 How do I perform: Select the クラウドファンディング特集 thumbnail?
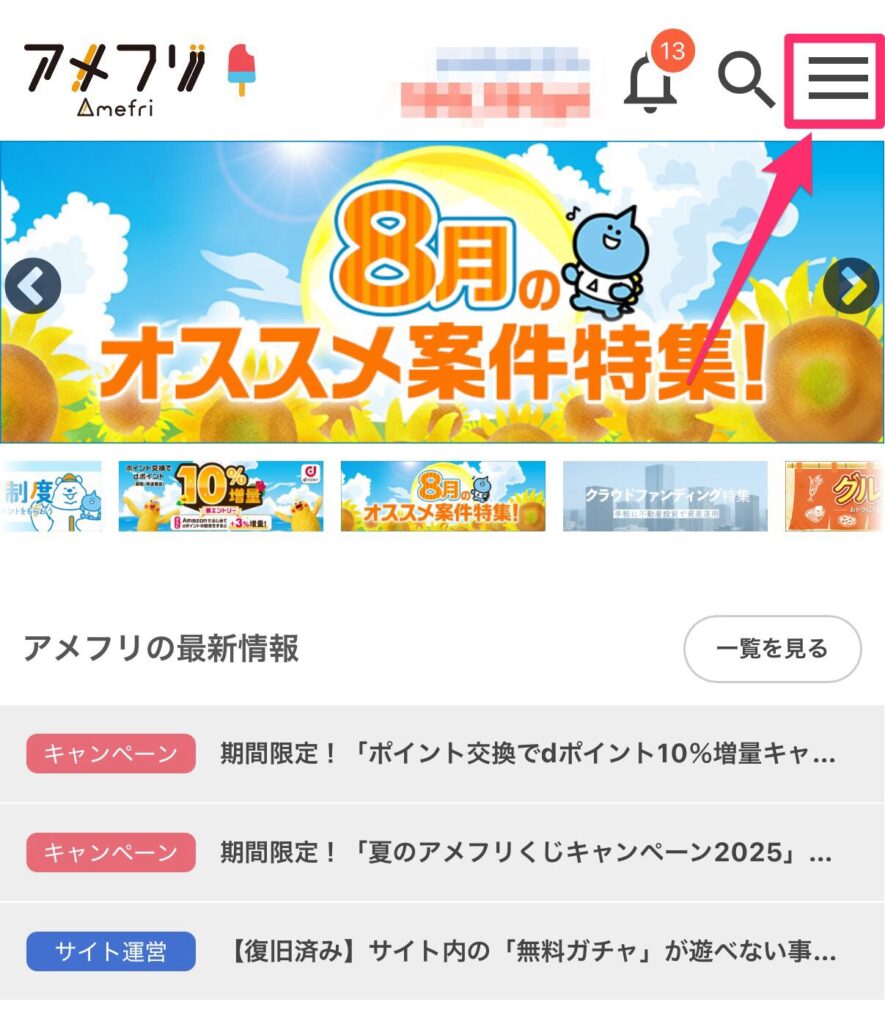[x=665, y=496]
